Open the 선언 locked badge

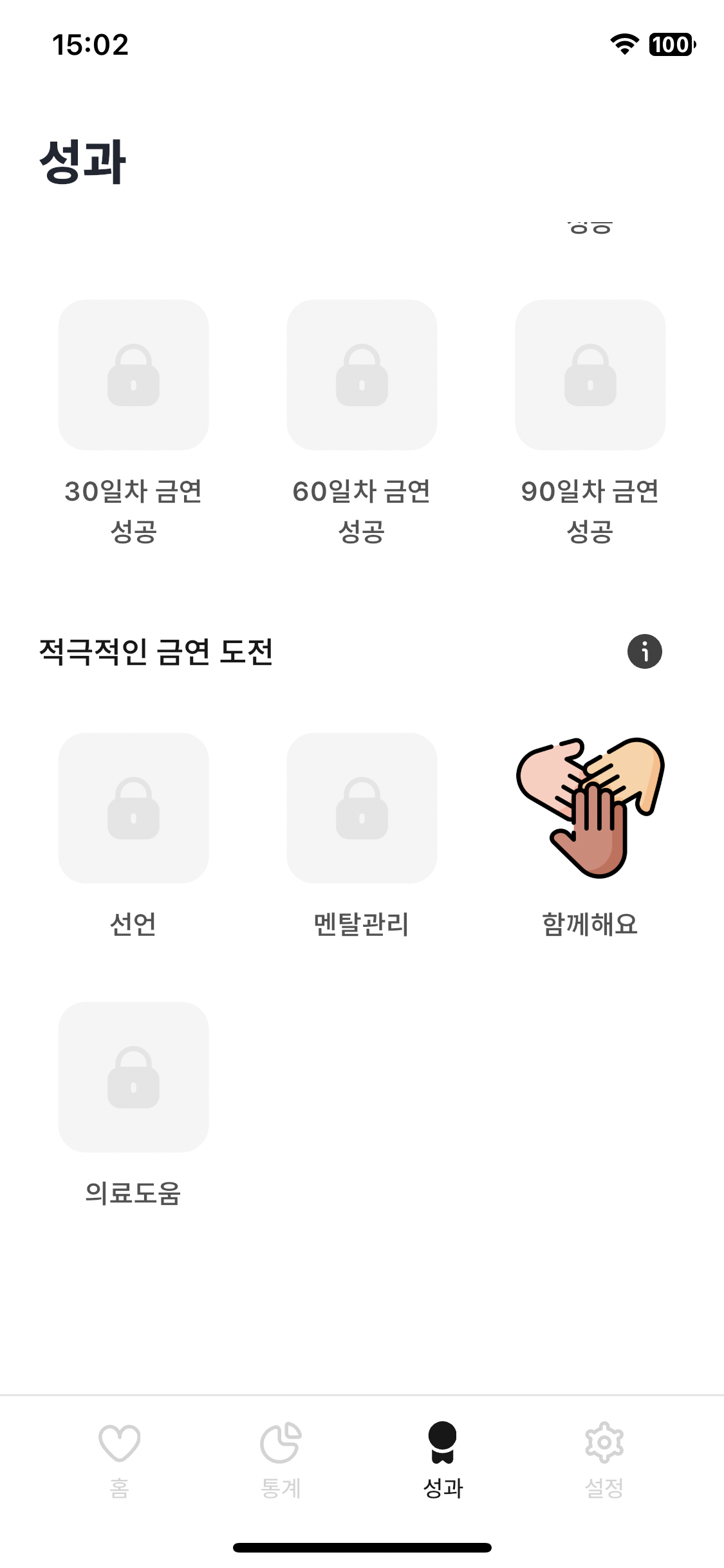pos(133,808)
